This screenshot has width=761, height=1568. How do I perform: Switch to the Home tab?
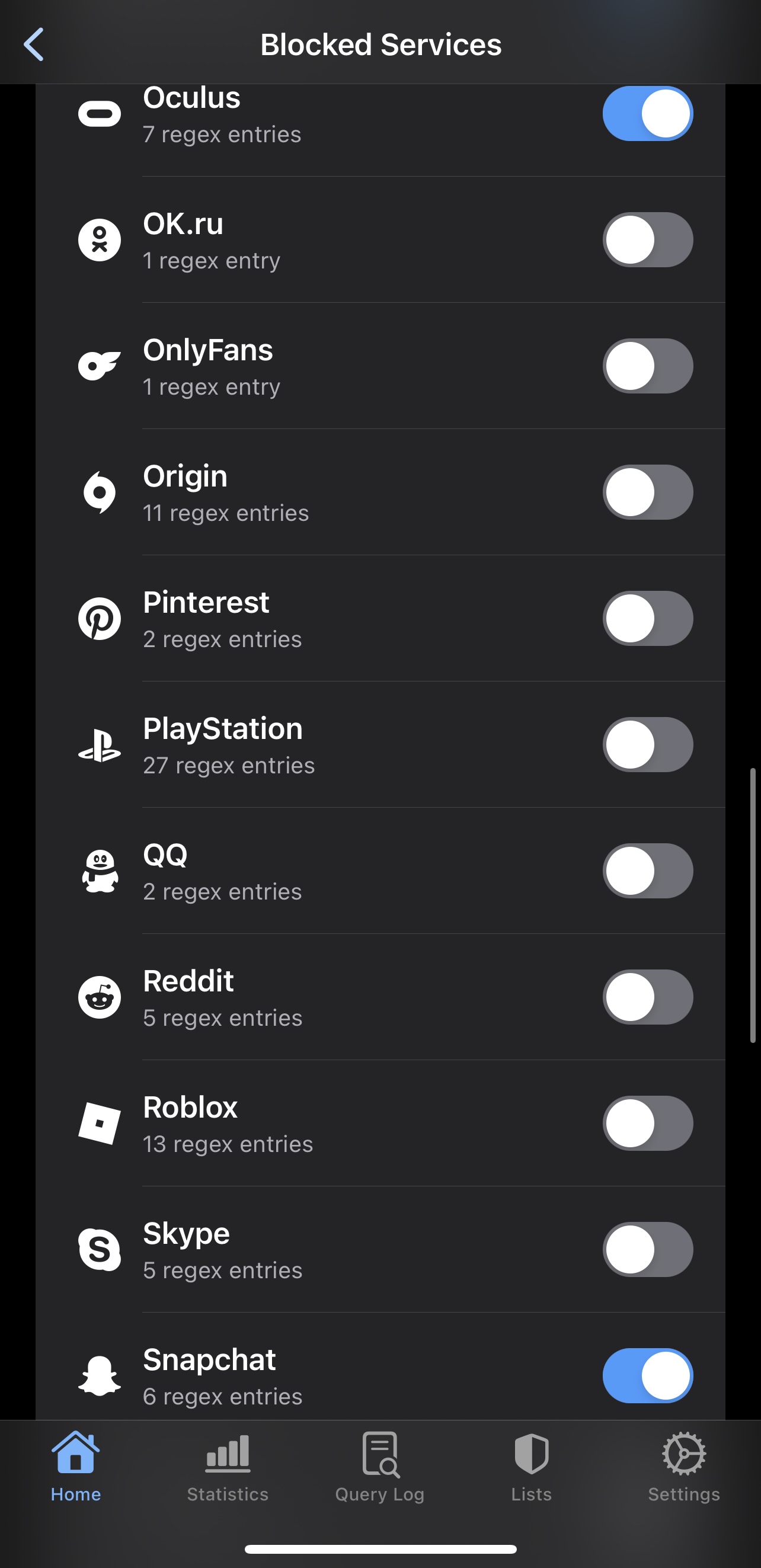click(x=75, y=1467)
